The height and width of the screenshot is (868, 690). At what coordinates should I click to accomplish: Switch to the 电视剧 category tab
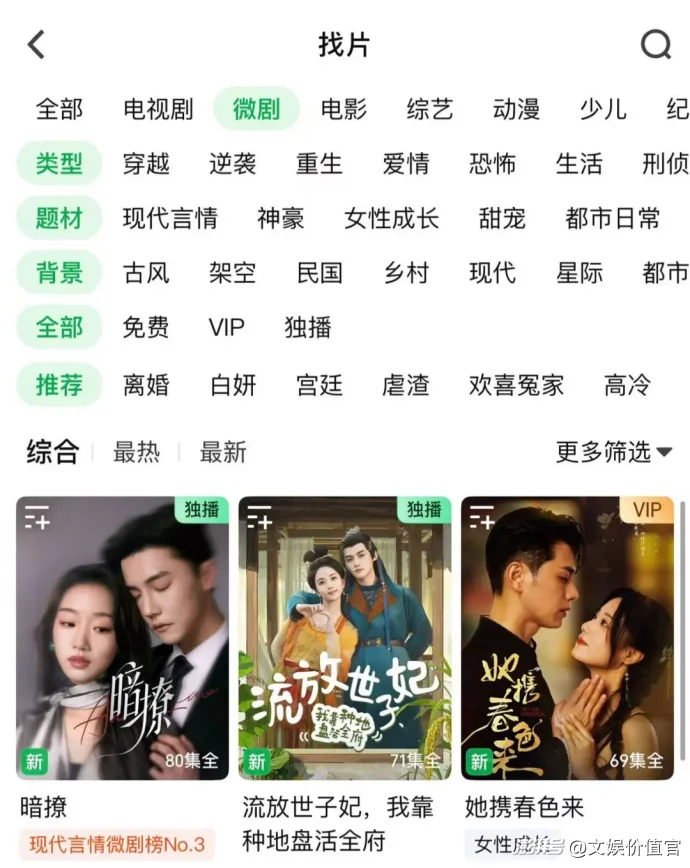click(158, 109)
